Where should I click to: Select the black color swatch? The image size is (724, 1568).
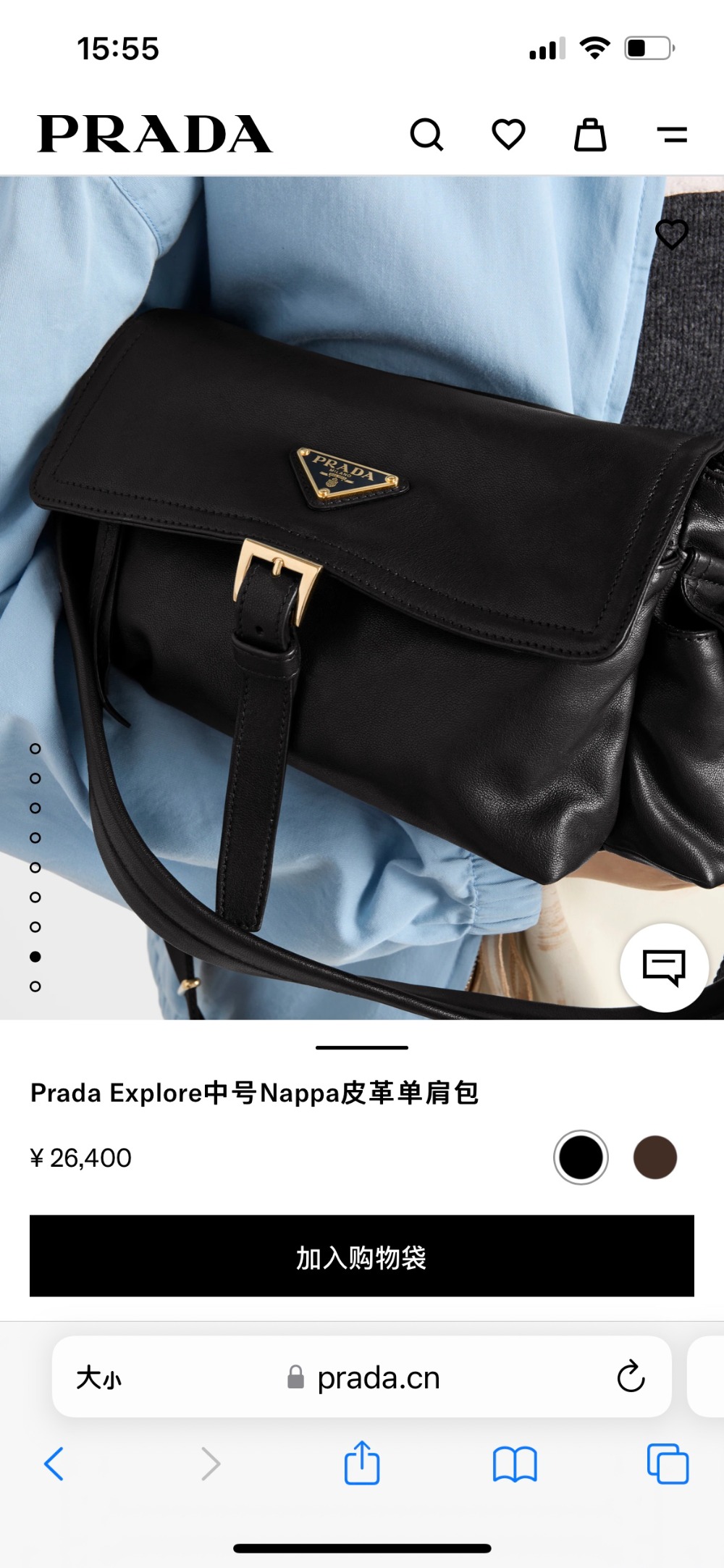coord(581,1157)
